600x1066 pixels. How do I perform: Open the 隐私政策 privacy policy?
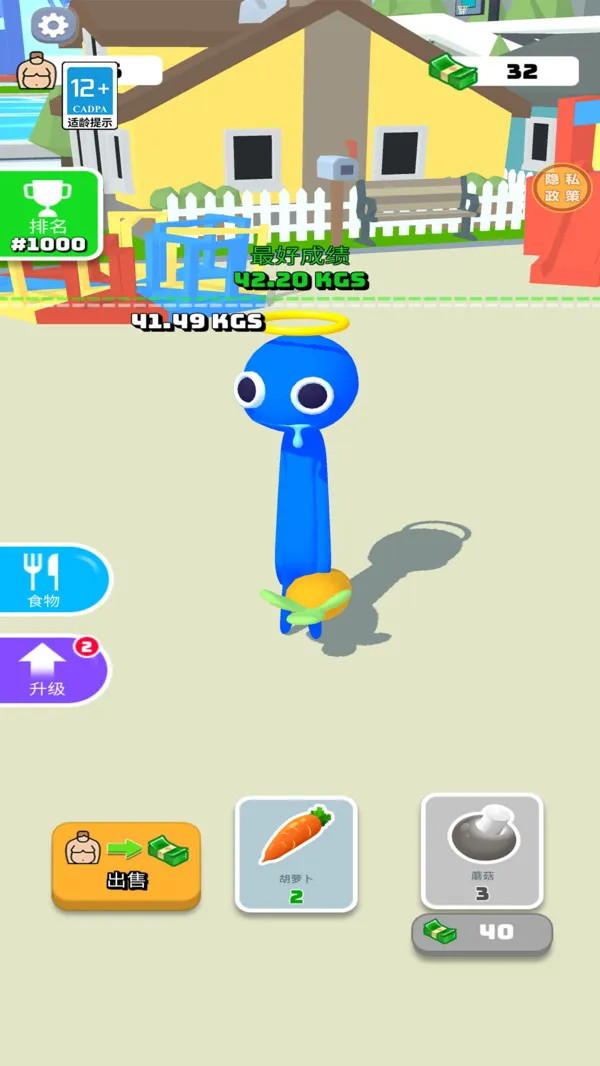point(562,187)
